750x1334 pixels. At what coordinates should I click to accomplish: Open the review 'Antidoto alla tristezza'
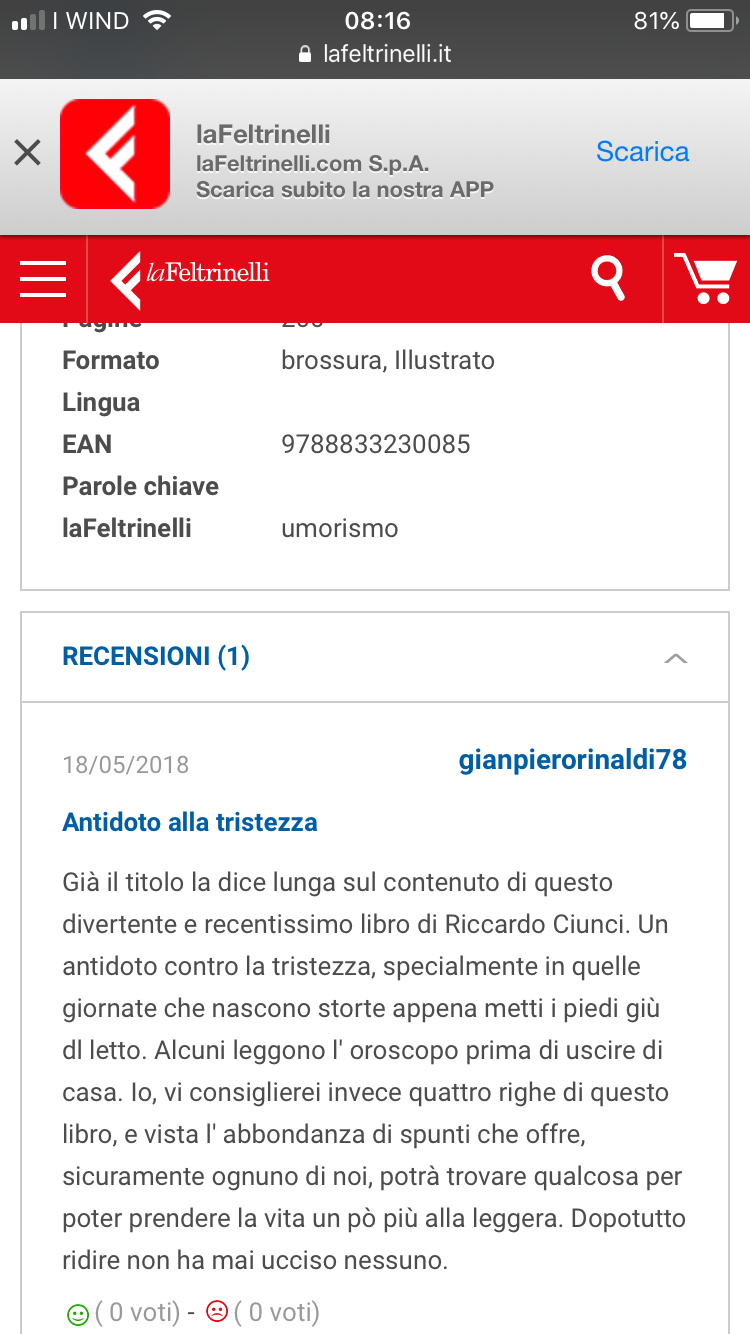pyautogui.click(x=190, y=822)
